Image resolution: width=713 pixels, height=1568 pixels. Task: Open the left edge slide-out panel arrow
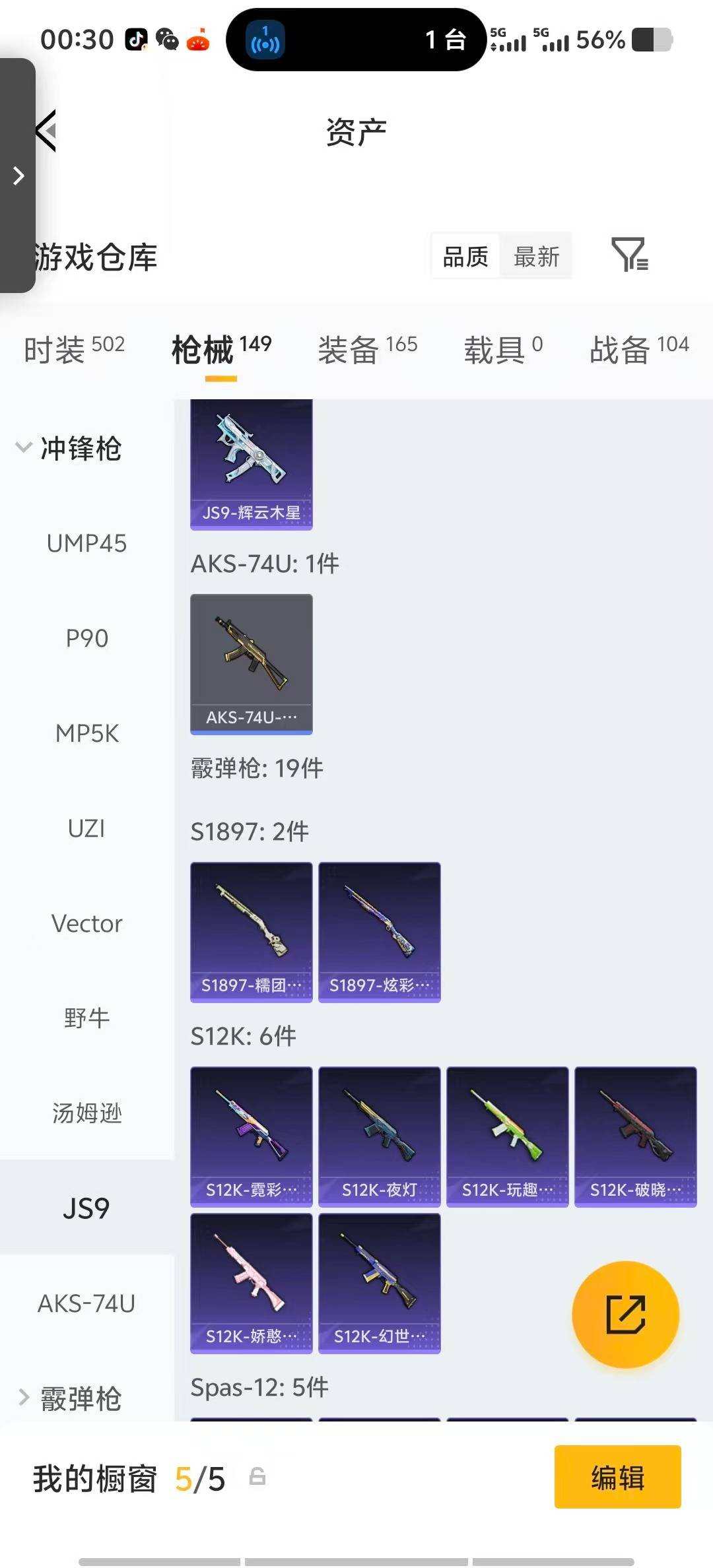[17, 176]
